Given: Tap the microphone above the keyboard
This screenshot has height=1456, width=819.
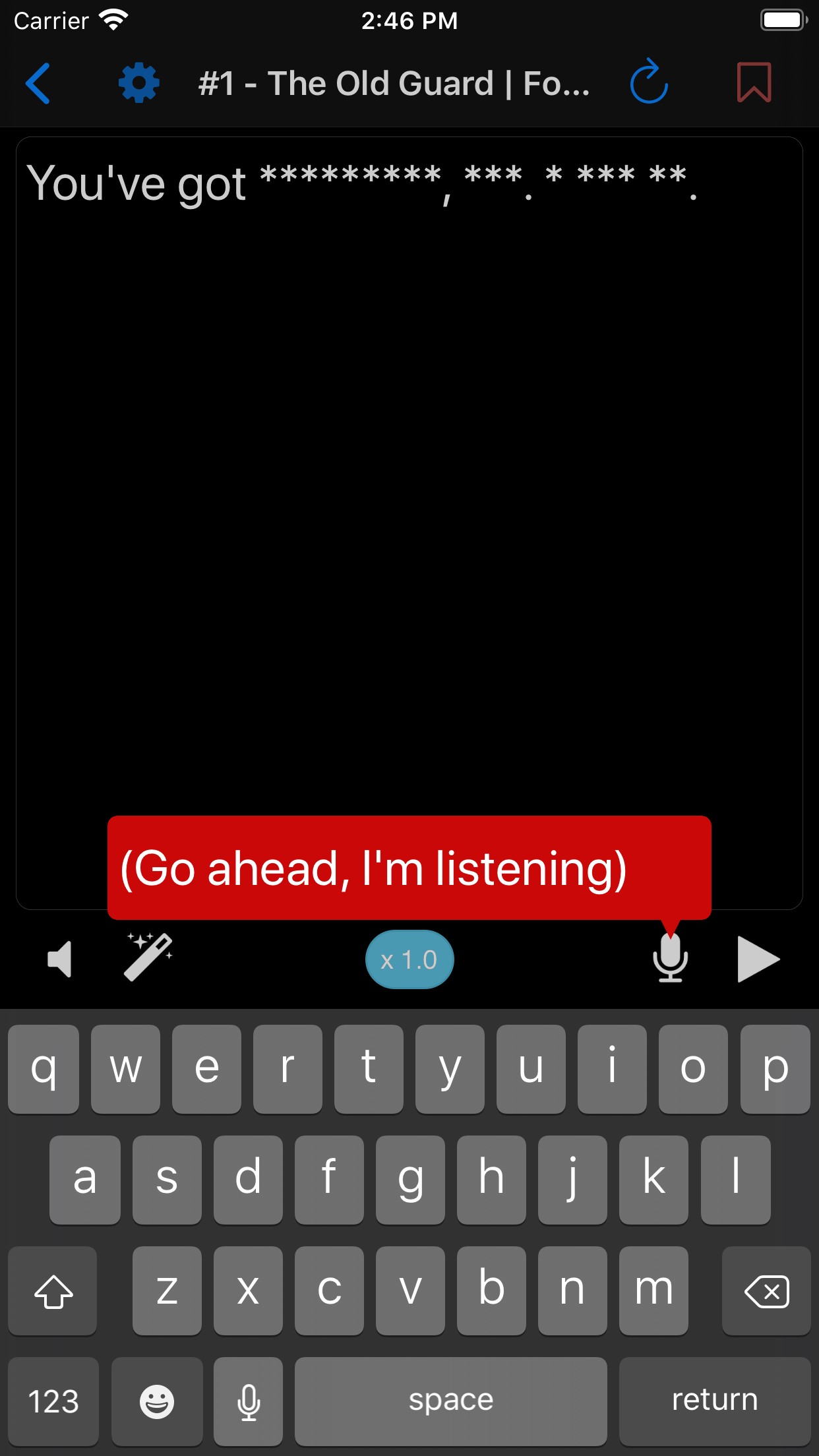Looking at the screenshot, I should point(671,959).
